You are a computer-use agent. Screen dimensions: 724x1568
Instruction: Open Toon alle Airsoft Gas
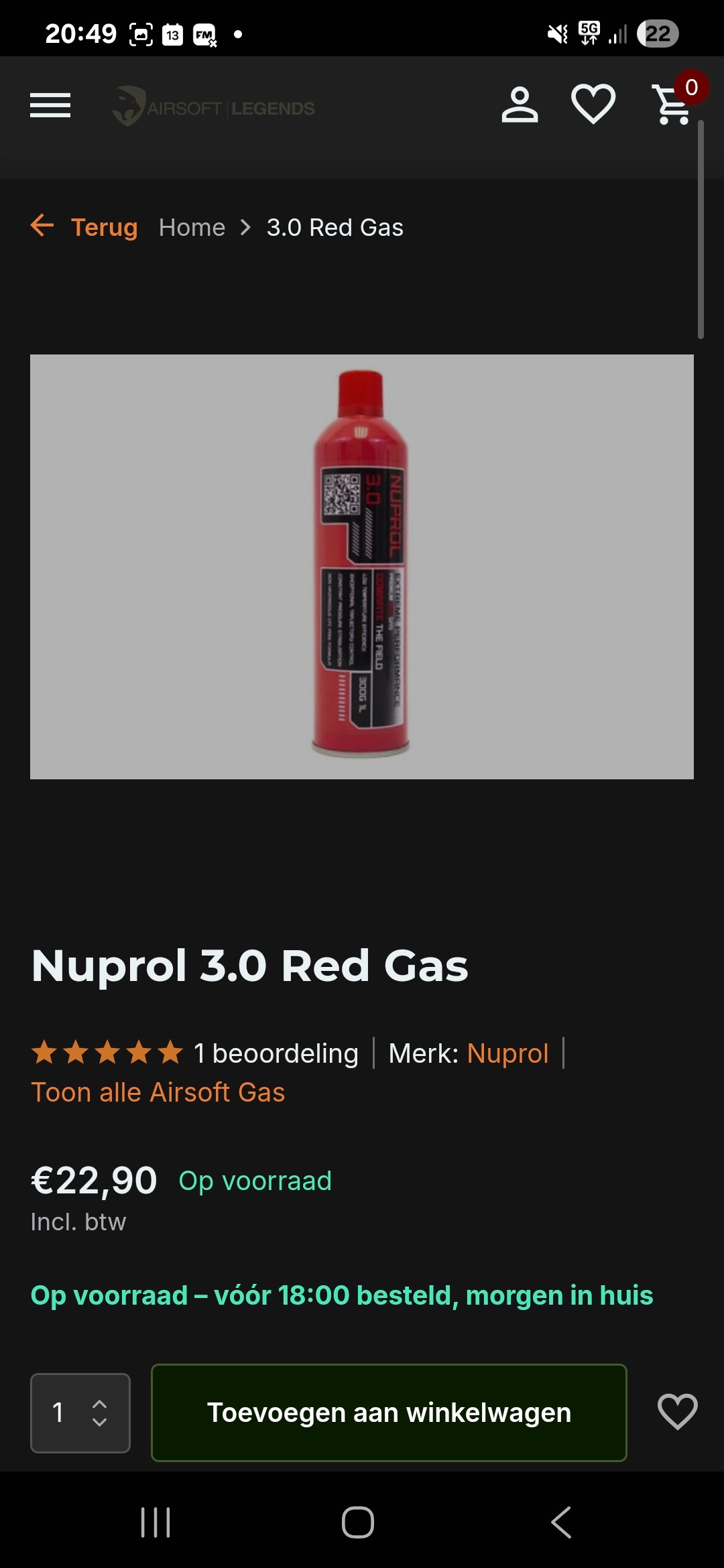click(158, 1092)
